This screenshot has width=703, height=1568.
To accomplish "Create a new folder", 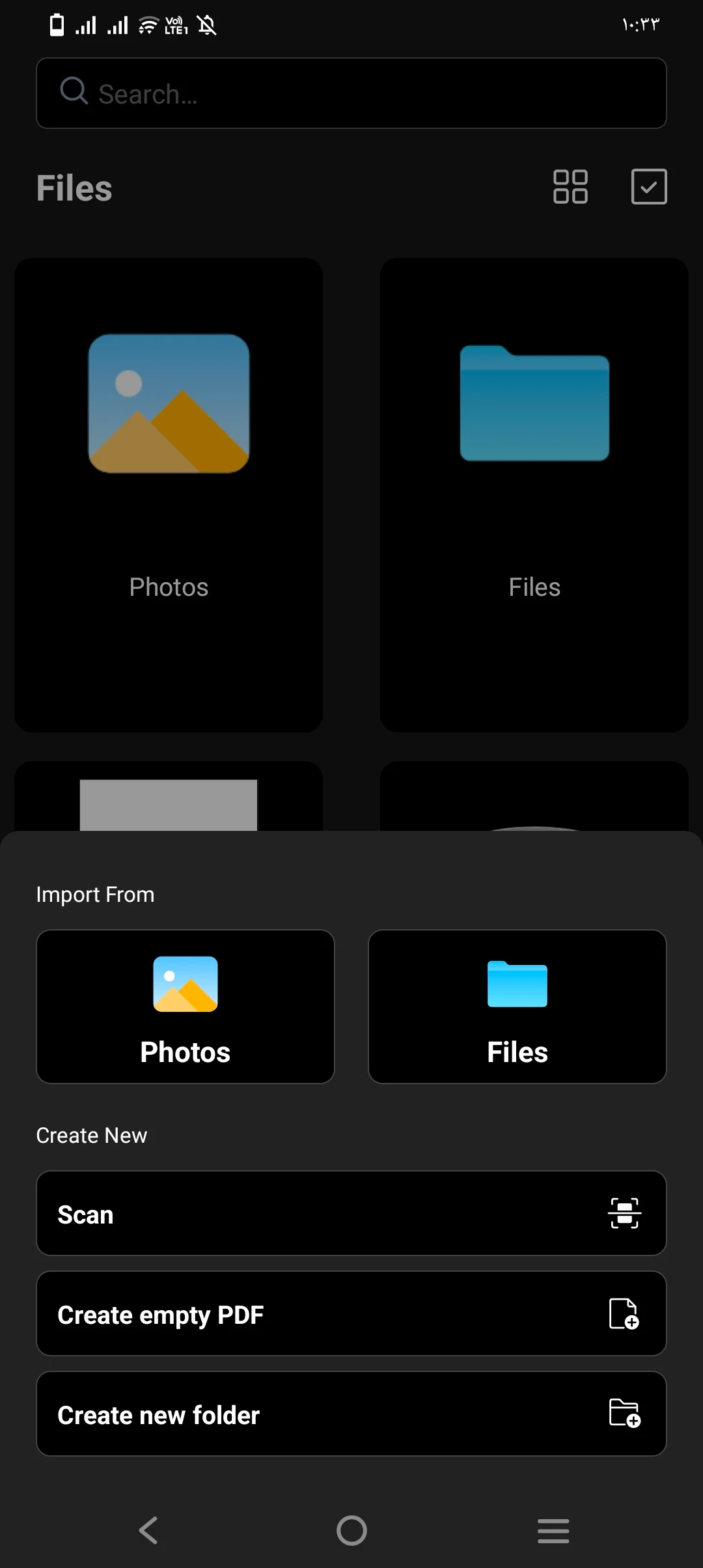I will coord(351,1414).
